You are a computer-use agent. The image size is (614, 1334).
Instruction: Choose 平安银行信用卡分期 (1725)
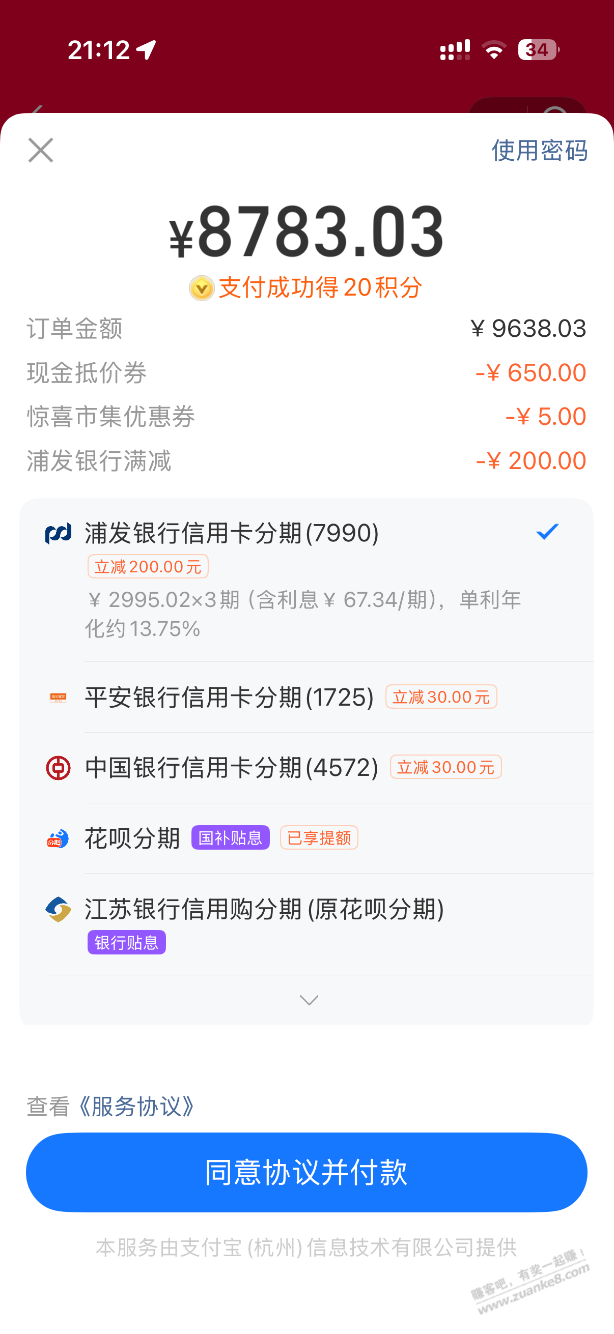[x=229, y=697]
